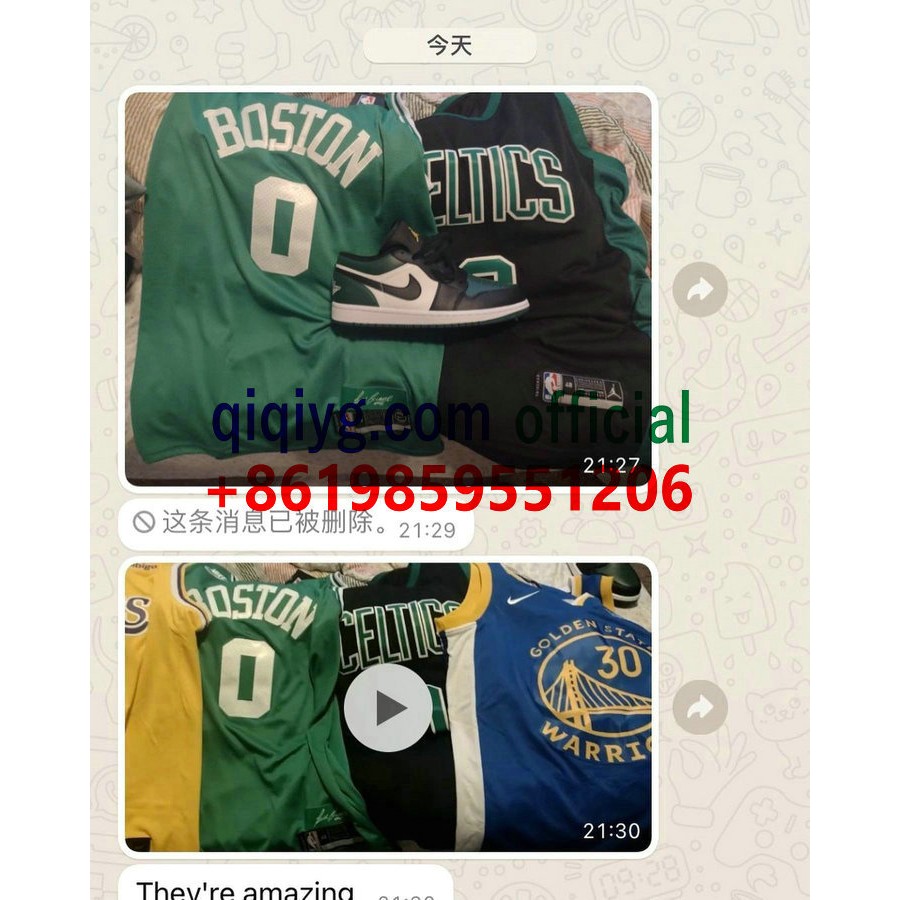Forward the video message sent at 21:30

[x=700, y=708]
